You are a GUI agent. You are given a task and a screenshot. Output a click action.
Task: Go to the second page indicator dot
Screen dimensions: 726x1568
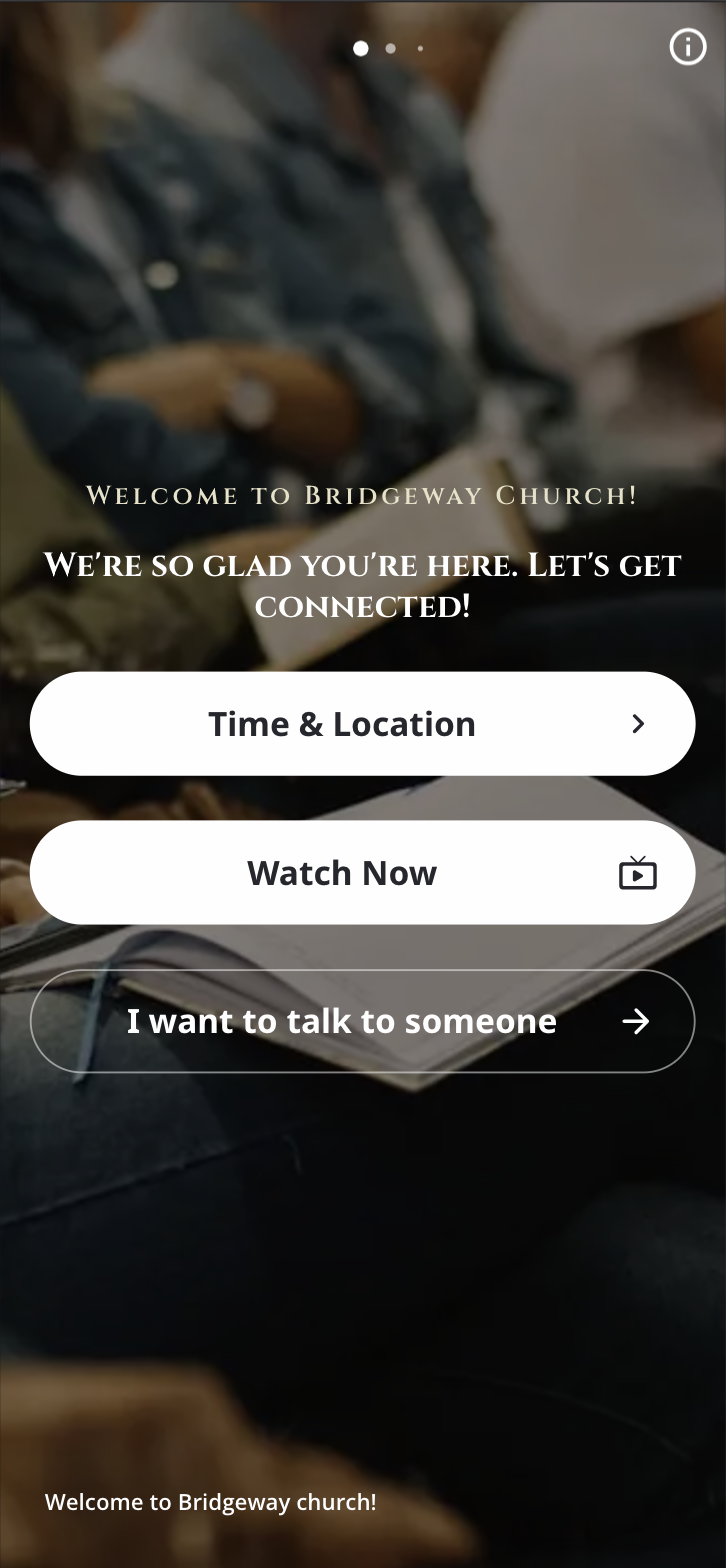point(390,48)
